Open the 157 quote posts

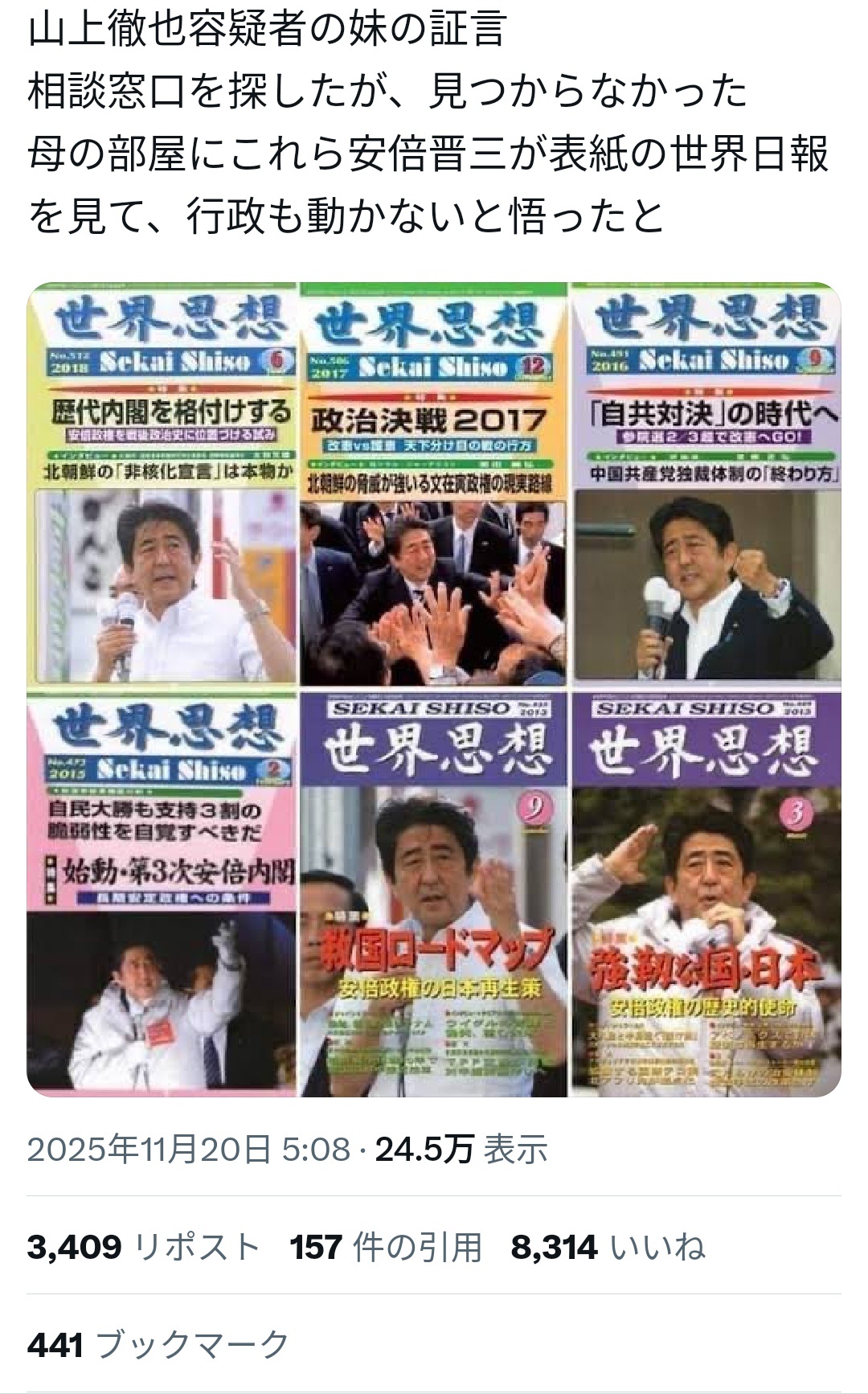click(386, 1247)
